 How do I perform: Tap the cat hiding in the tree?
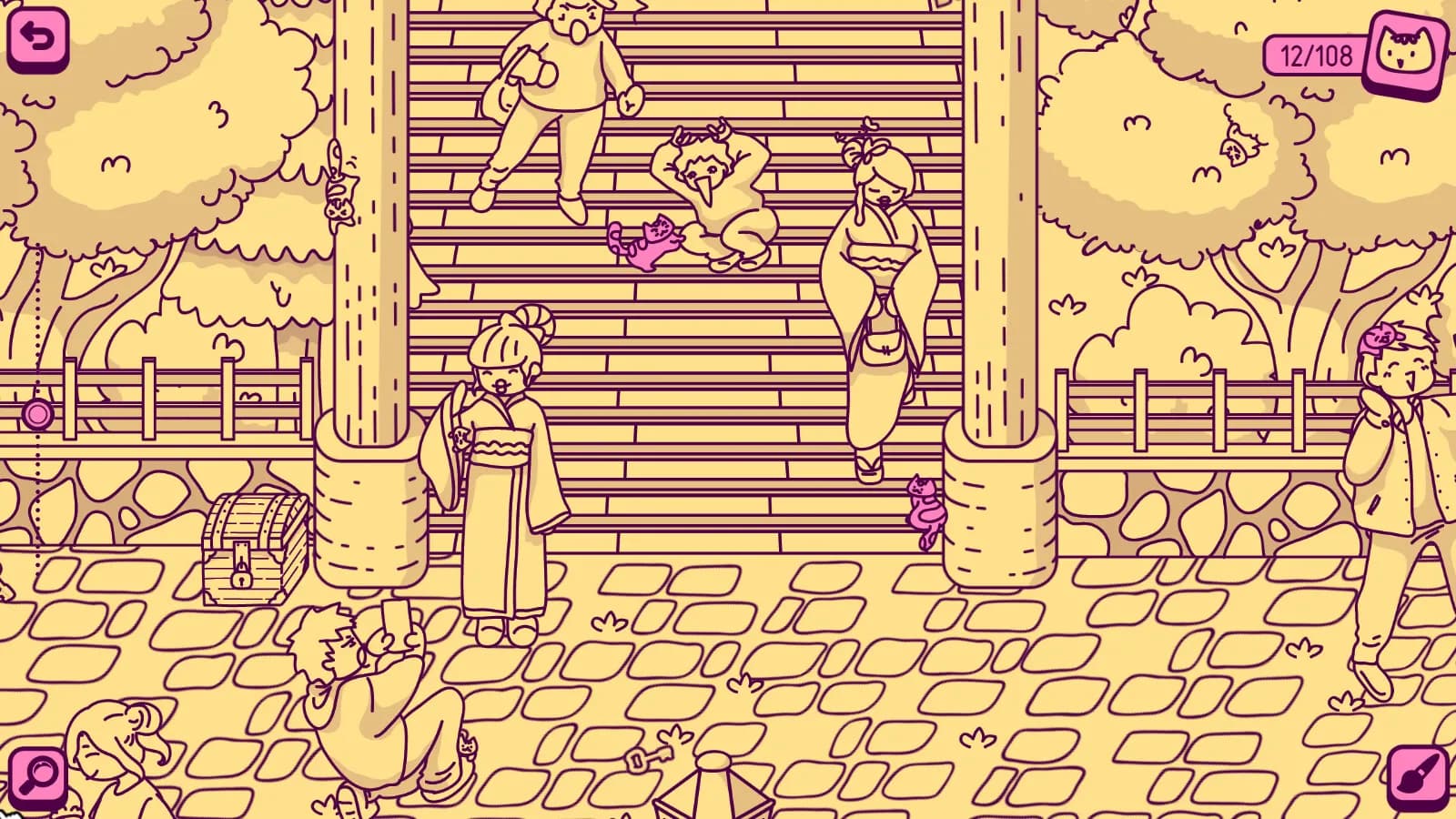pos(1236,146)
